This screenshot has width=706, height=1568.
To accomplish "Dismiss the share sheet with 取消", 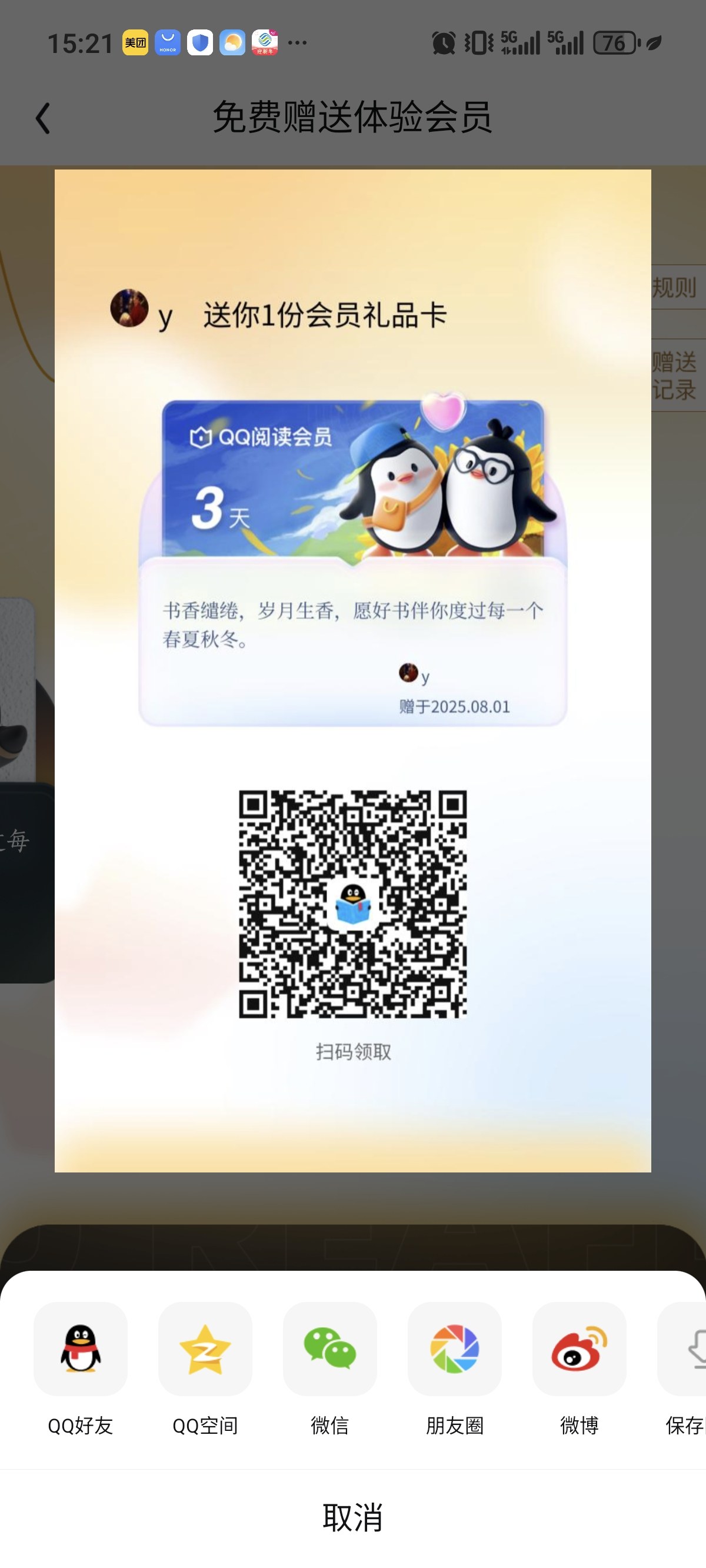I will [x=353, y=1517].
